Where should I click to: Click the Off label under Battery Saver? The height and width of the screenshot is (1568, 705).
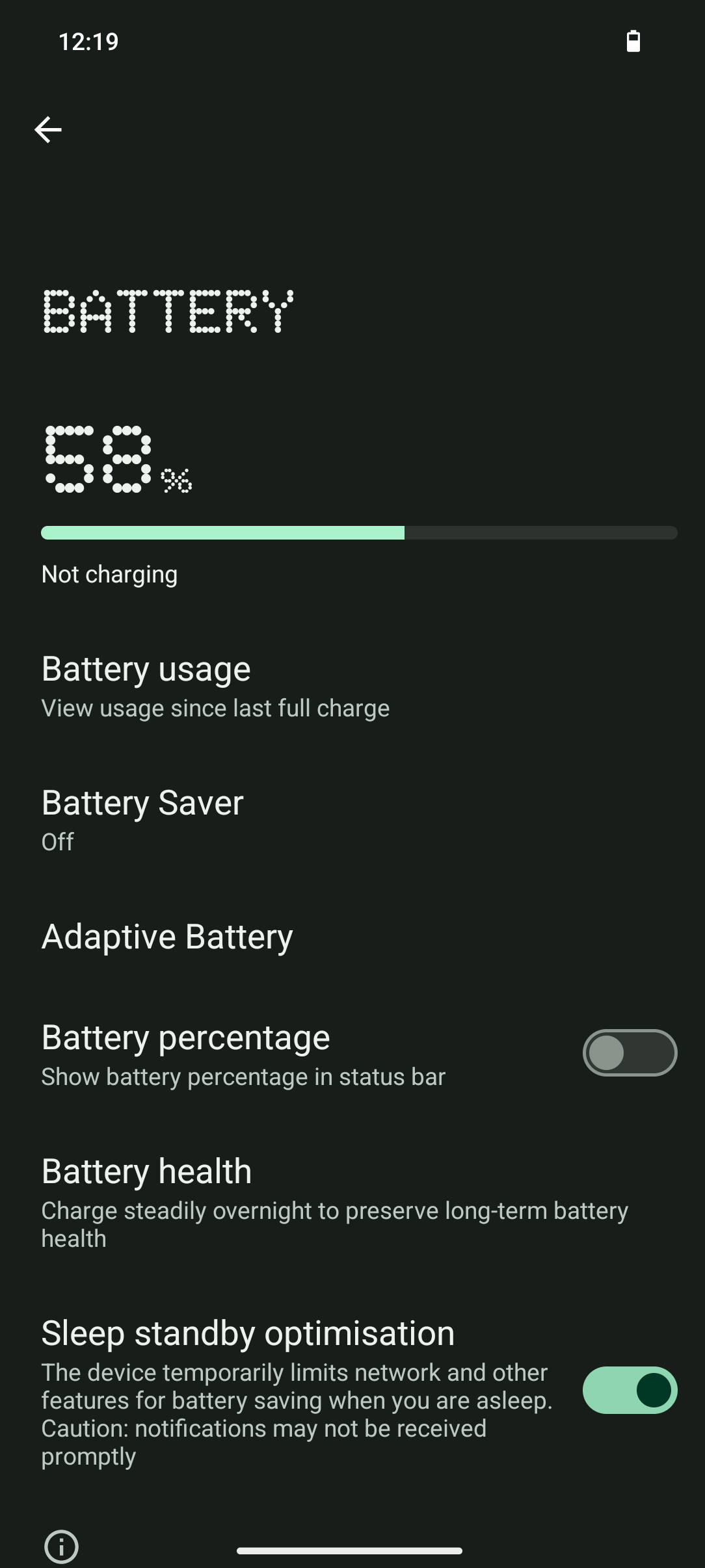tap(58, 842)
